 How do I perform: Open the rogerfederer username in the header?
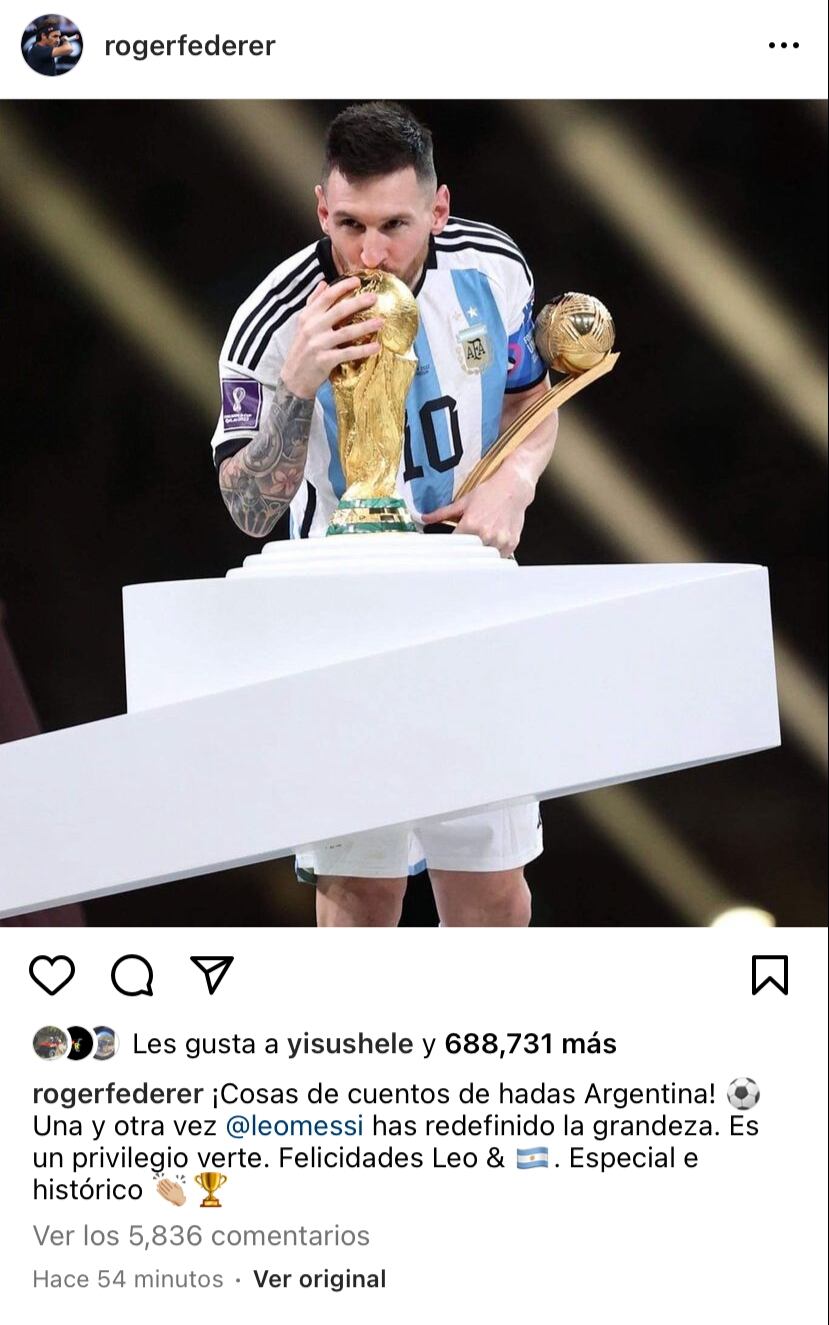pyautogui.click(x=189, y=46)
